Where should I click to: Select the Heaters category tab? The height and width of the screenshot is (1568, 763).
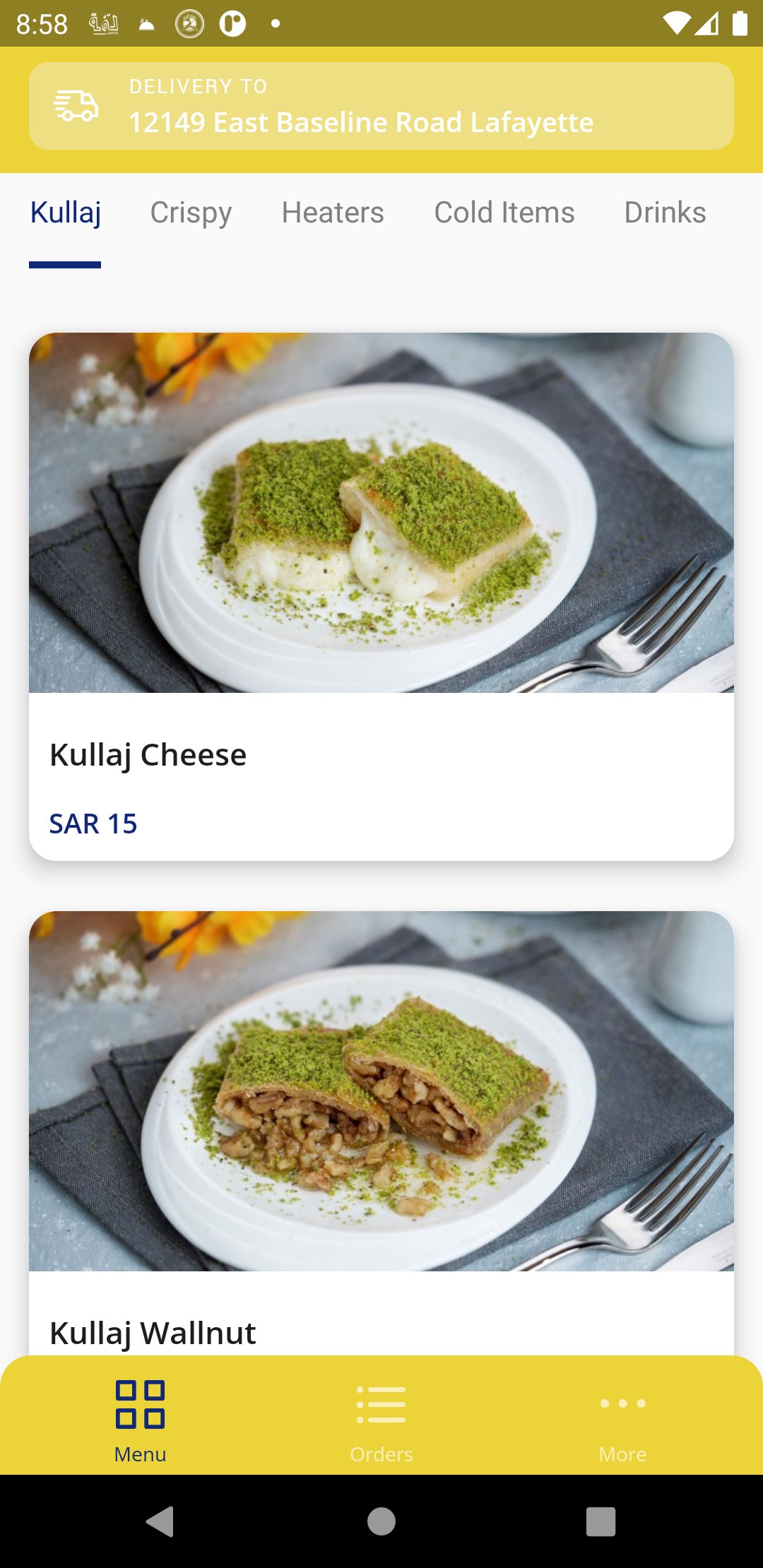(x=332, y=212)
